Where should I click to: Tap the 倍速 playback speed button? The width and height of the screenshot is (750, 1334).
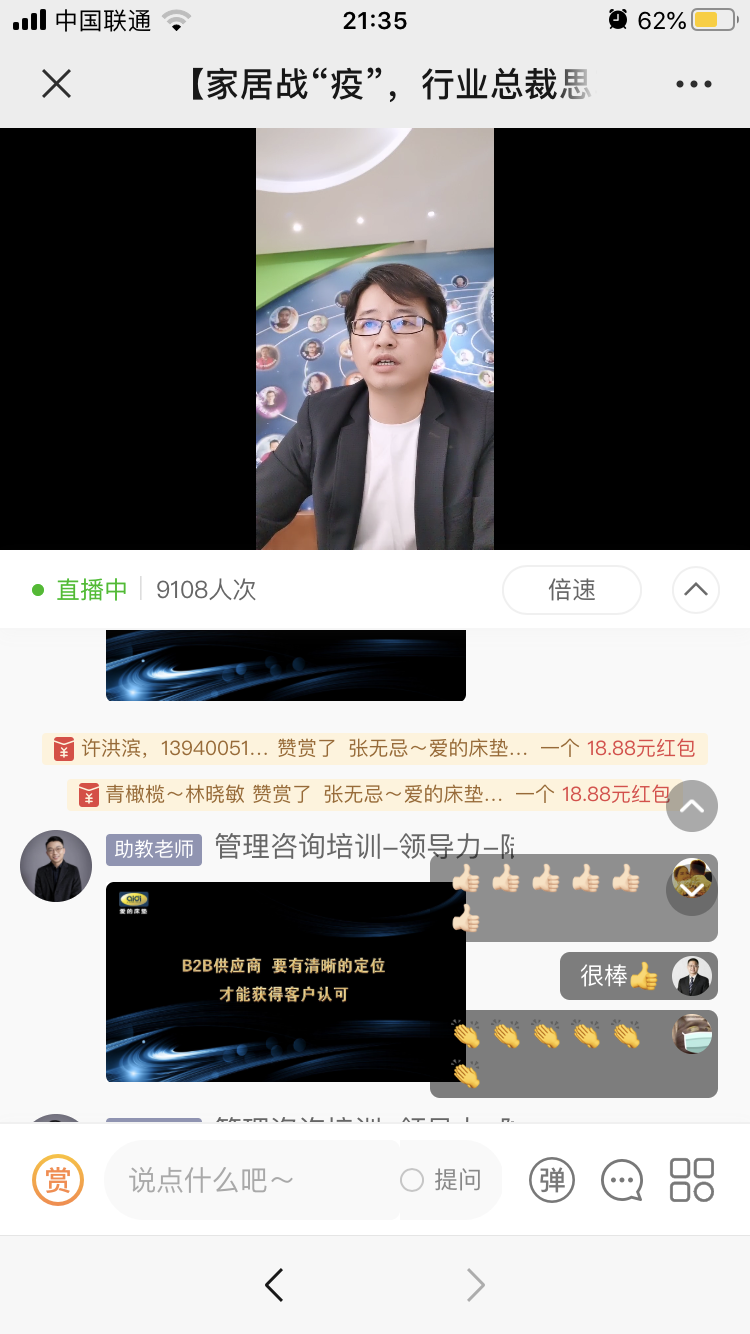coord(571,590)
